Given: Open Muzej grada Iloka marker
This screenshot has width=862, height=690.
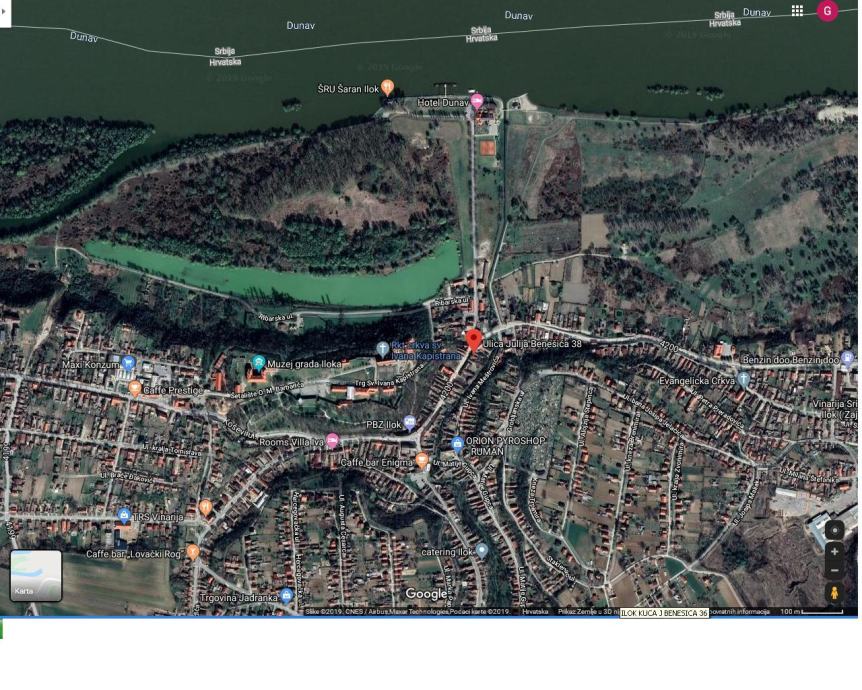Looking at the screenshot, I should tap(258, 363).
